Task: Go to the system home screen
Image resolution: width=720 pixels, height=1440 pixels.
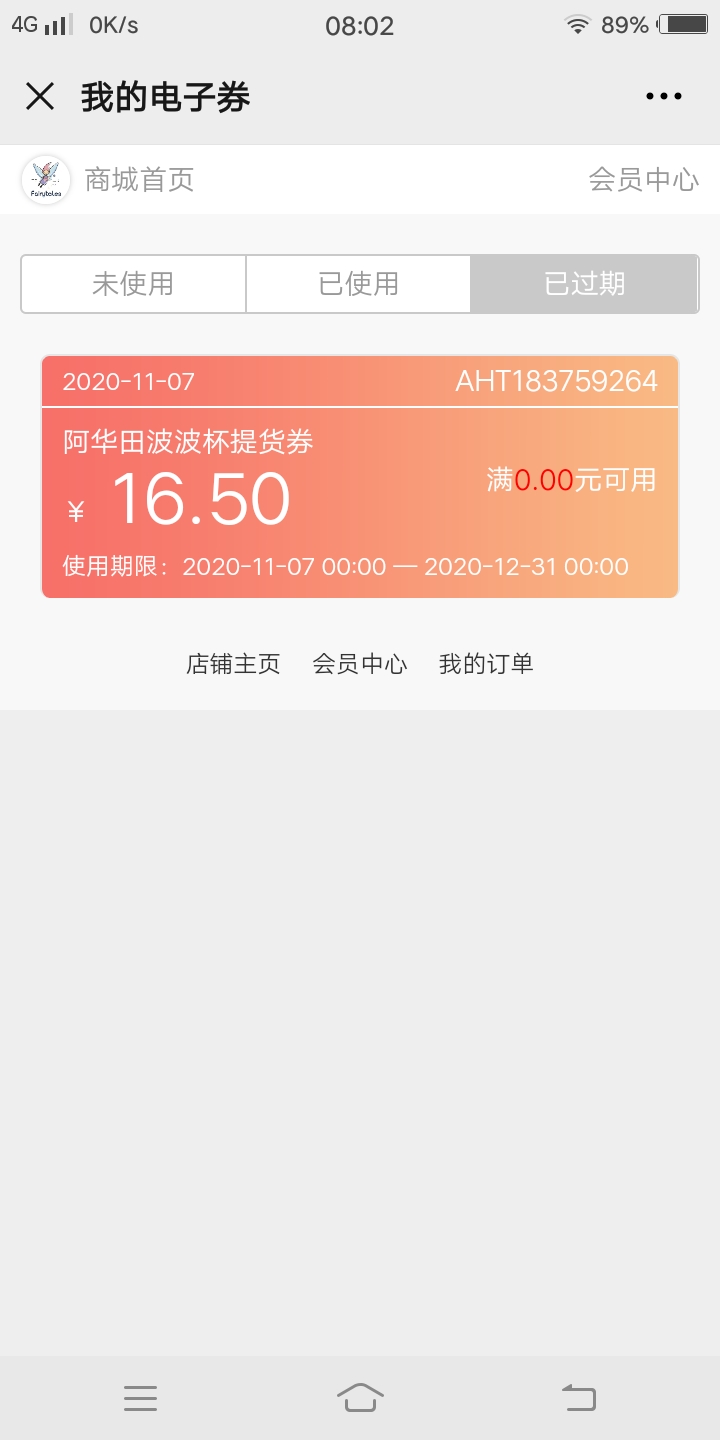Action: [x=360, y=1397]
